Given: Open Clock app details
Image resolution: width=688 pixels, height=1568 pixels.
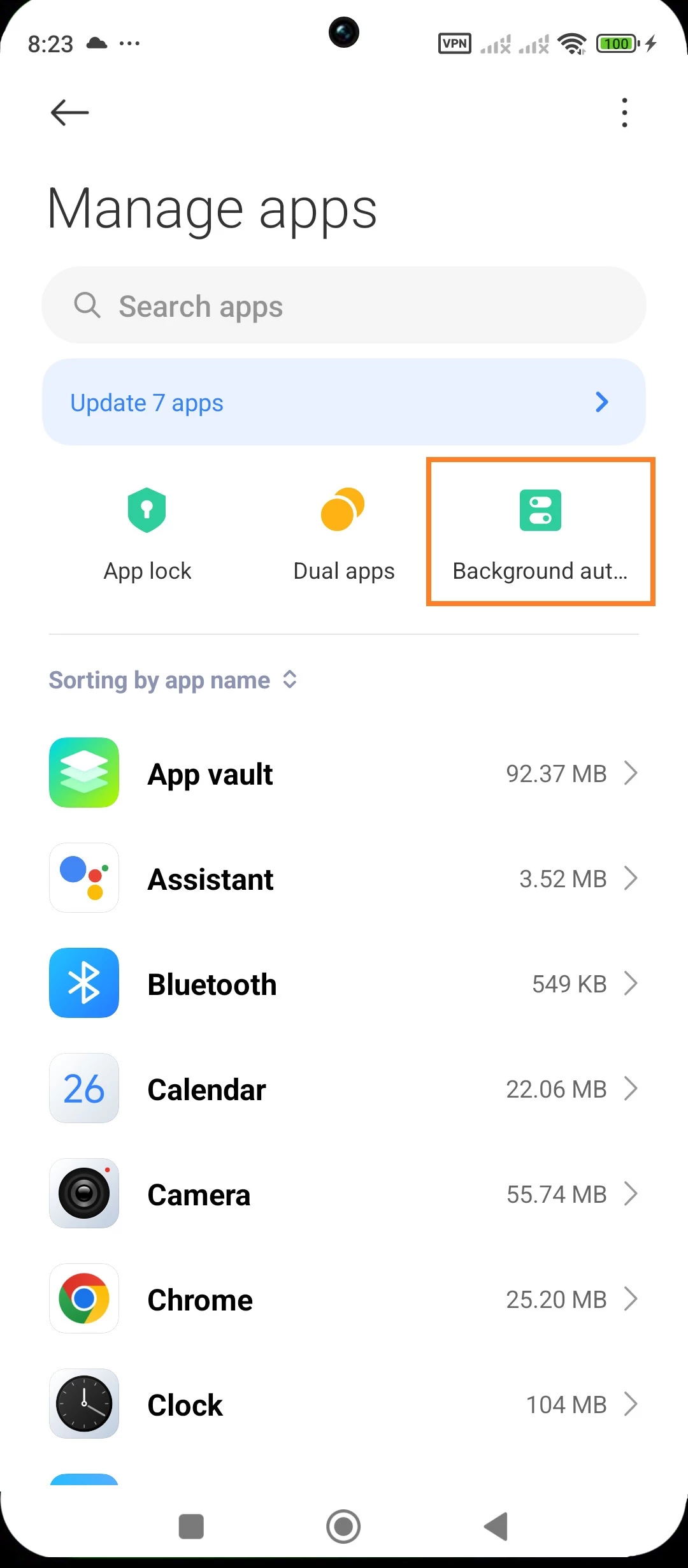Looking at the screenshot, I should click(x=344, y=1405).
